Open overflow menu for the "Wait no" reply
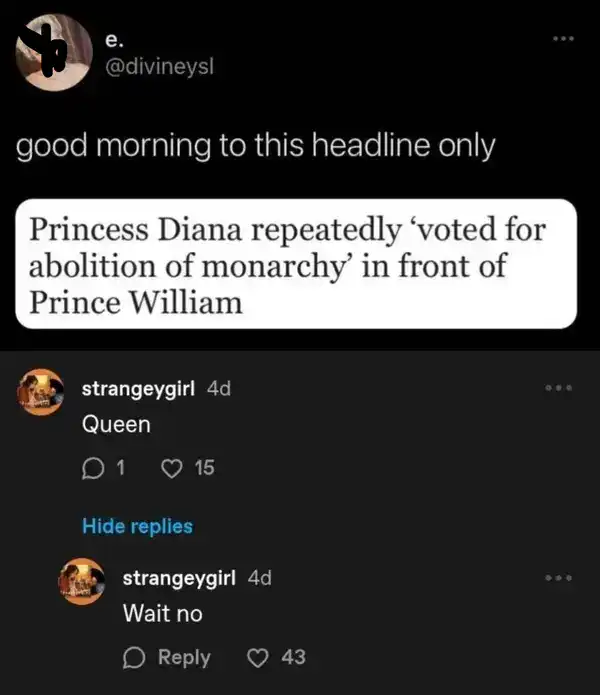This screenshot has height=695, width=600. (x=555, y=578)
